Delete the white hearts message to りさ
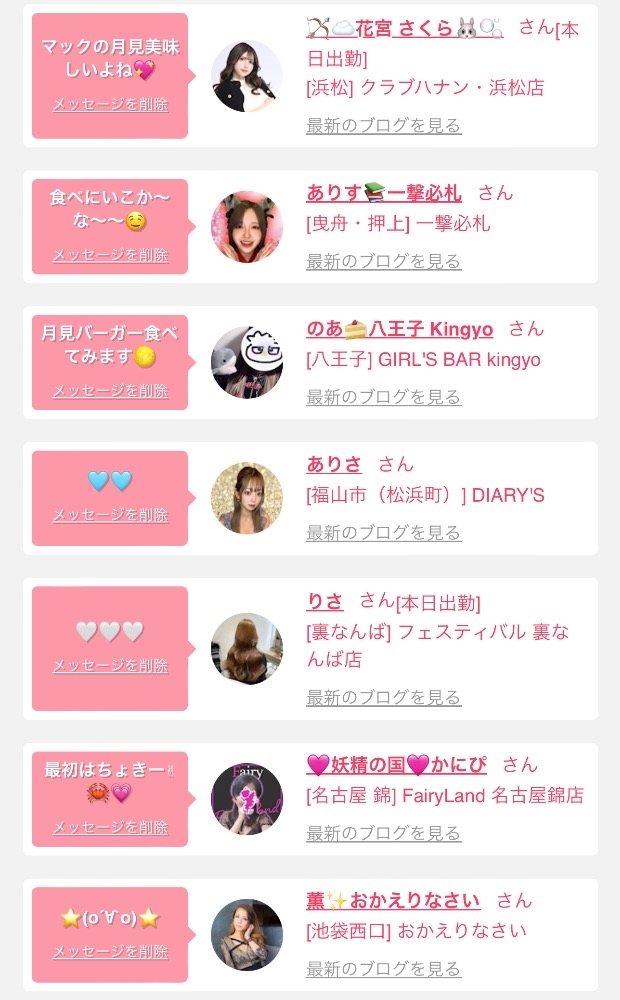This screenshot has width=620, height=1000. (110, 665)
